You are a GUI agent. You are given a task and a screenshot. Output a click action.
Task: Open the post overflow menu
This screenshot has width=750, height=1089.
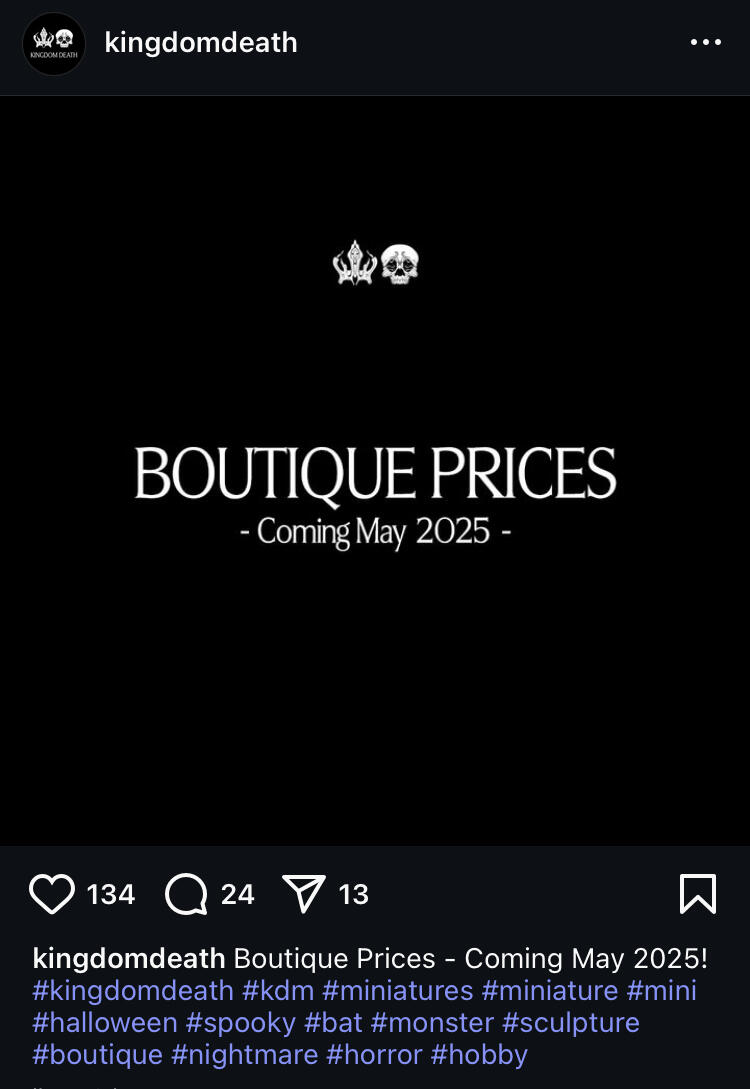click(705, 43)
